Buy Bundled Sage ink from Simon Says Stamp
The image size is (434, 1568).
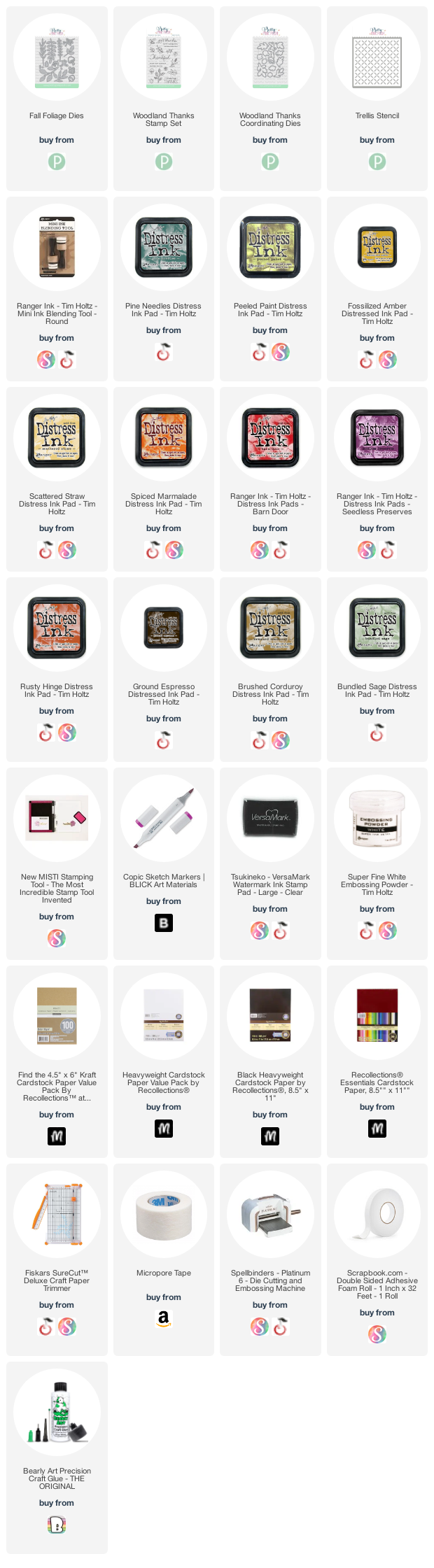click(x=377, y=733)
